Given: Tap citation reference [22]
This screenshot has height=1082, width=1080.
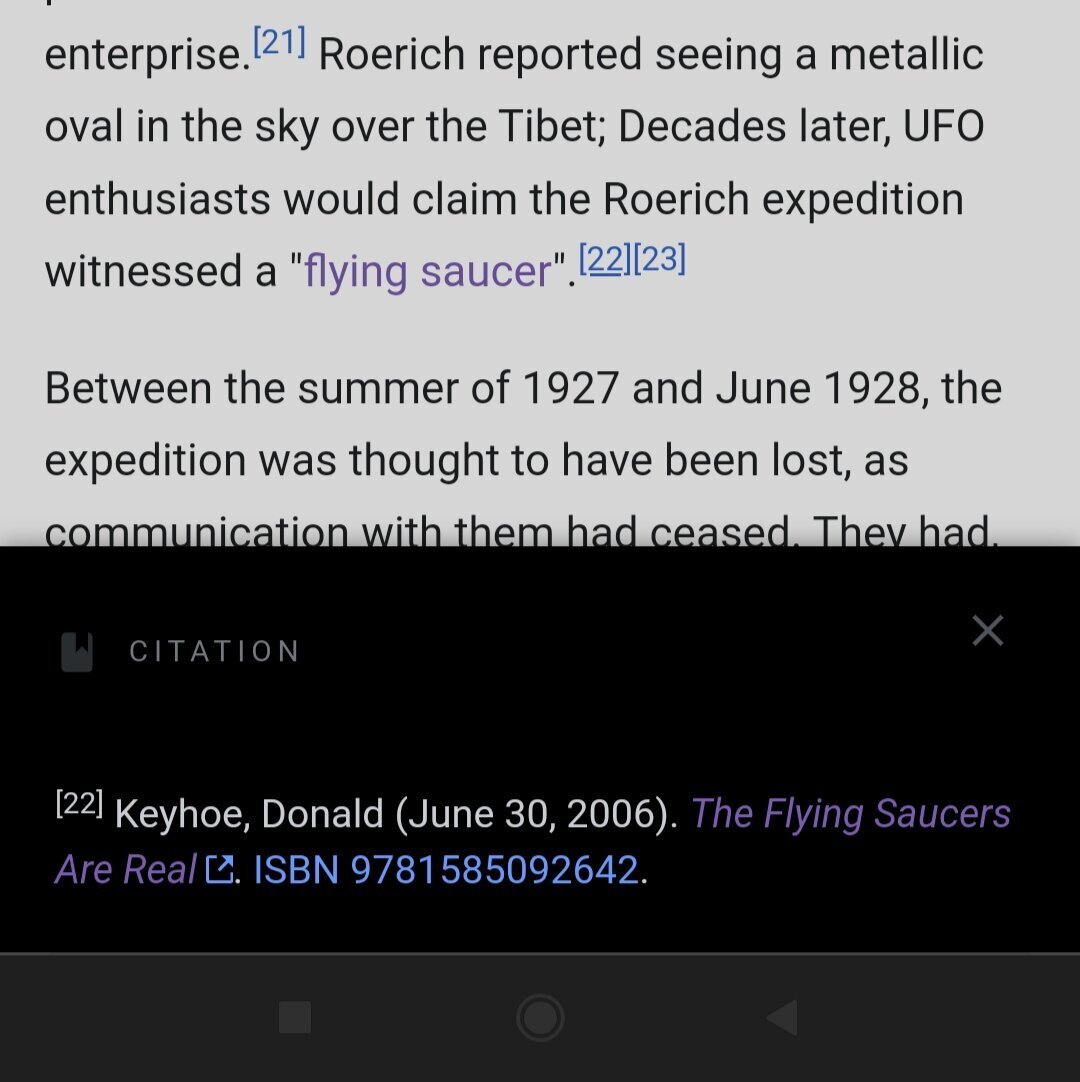Looking at the screenshot, I should (x=605, y=261).
